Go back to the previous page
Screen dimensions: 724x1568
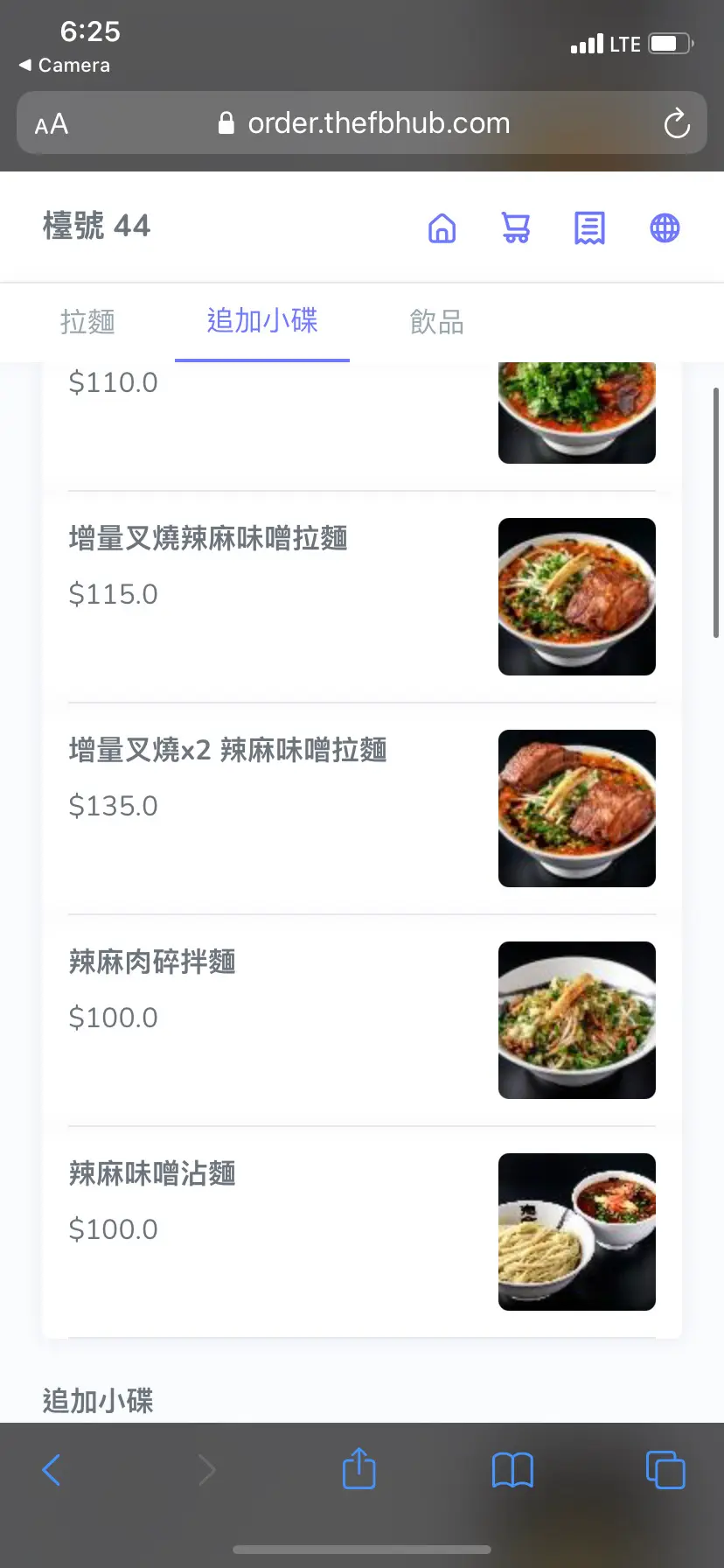coord(52,1470)
